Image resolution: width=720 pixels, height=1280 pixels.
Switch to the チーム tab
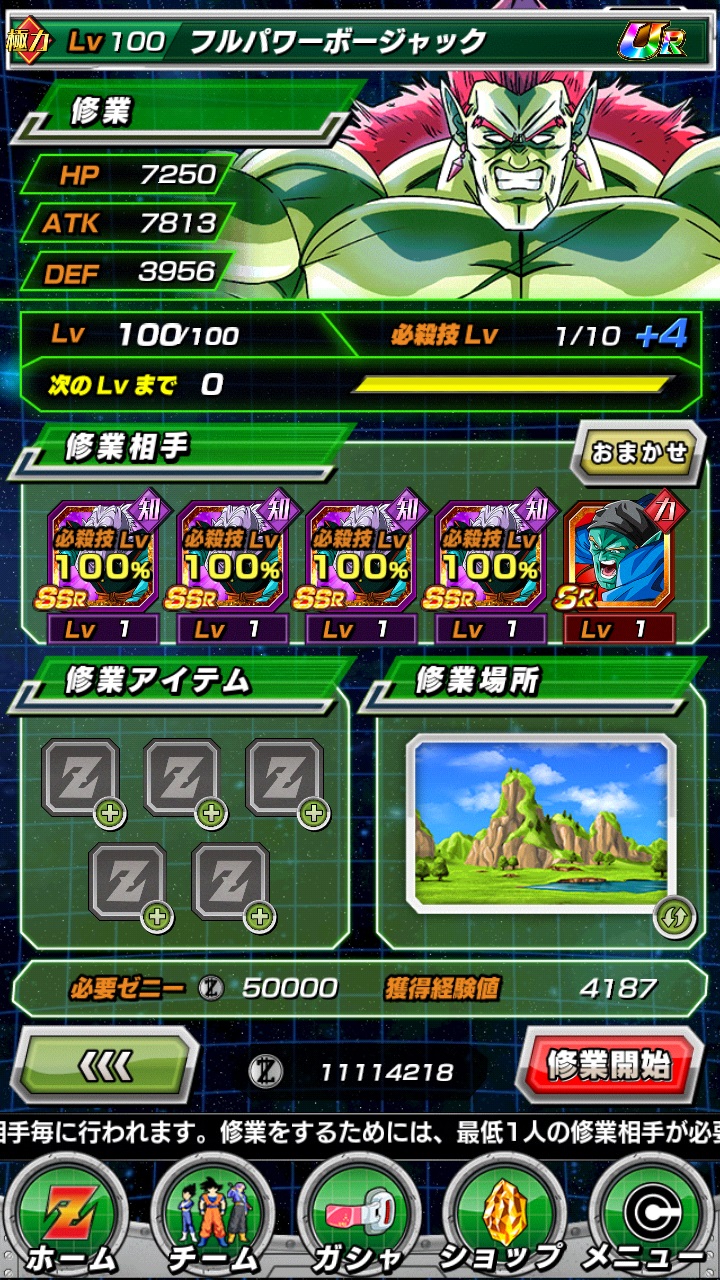(x=213, y=1224)
